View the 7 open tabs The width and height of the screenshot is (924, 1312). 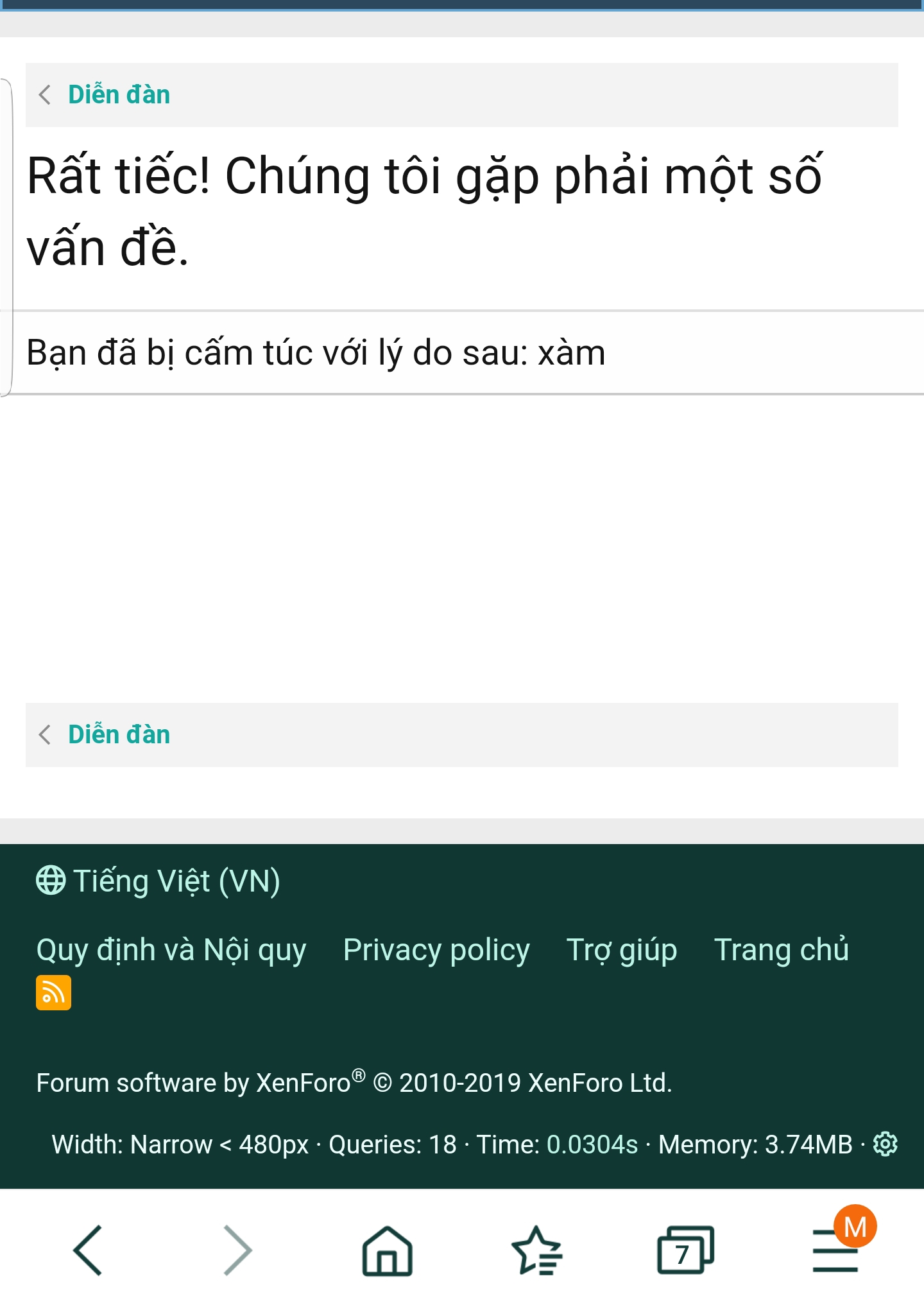tap(685, 1250)
